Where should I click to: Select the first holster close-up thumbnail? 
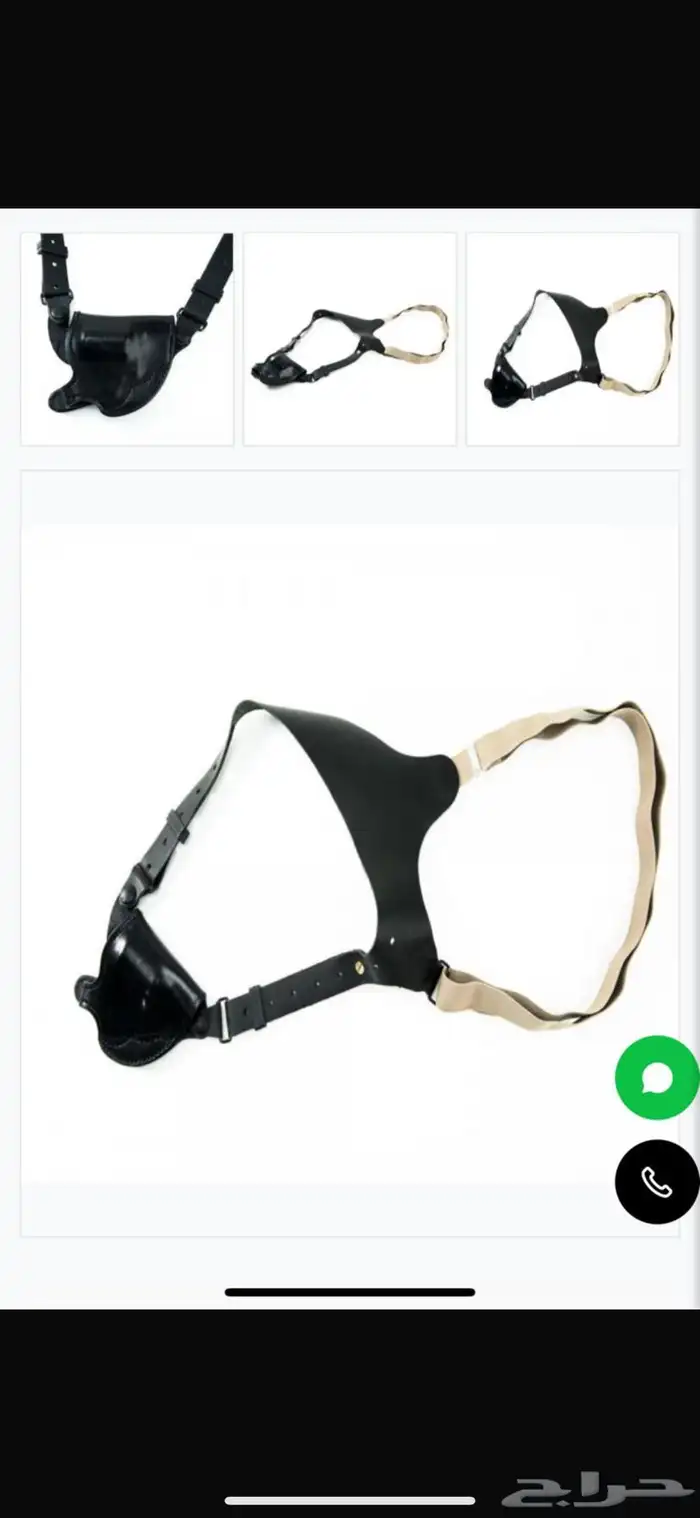click(x=127, y=338)
